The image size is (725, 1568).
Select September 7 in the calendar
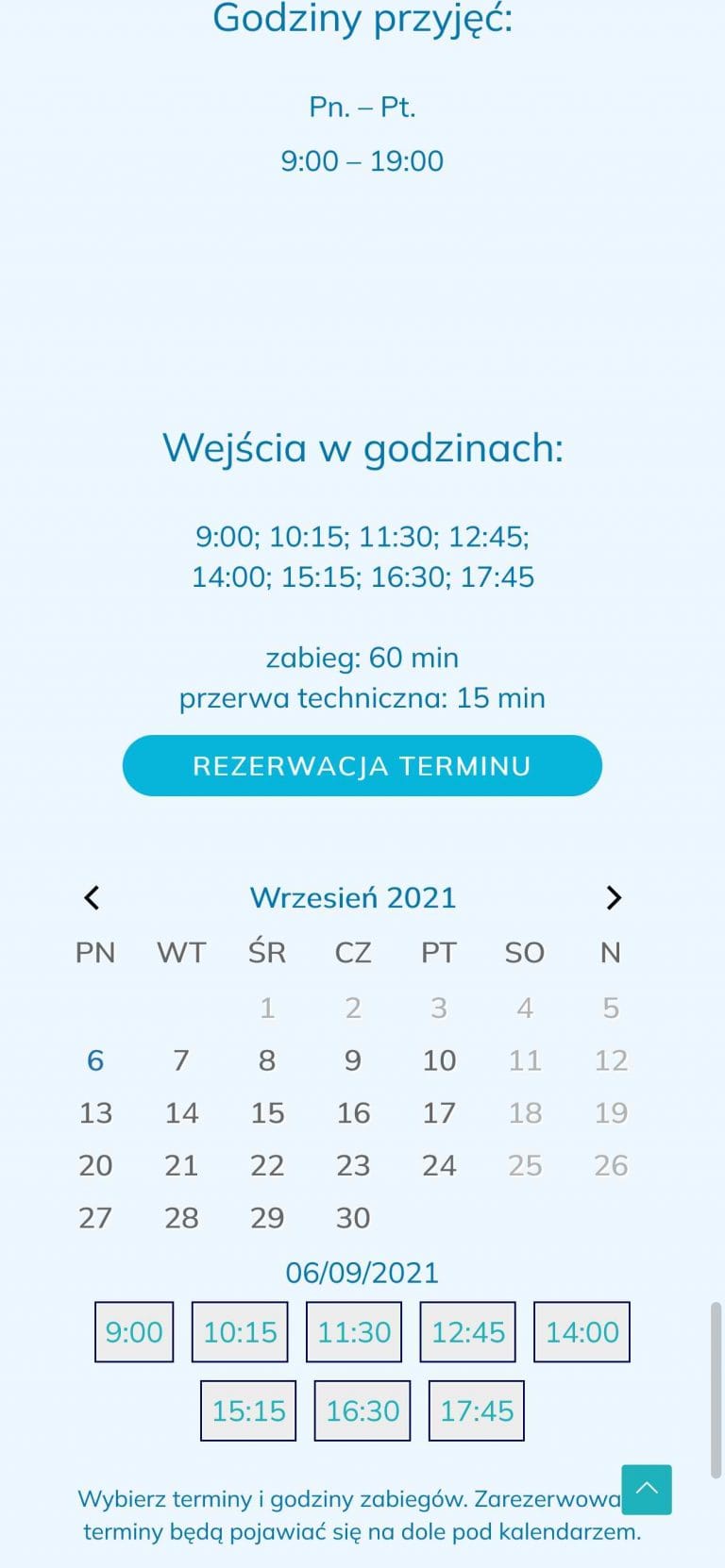(x=181, y=1060)
